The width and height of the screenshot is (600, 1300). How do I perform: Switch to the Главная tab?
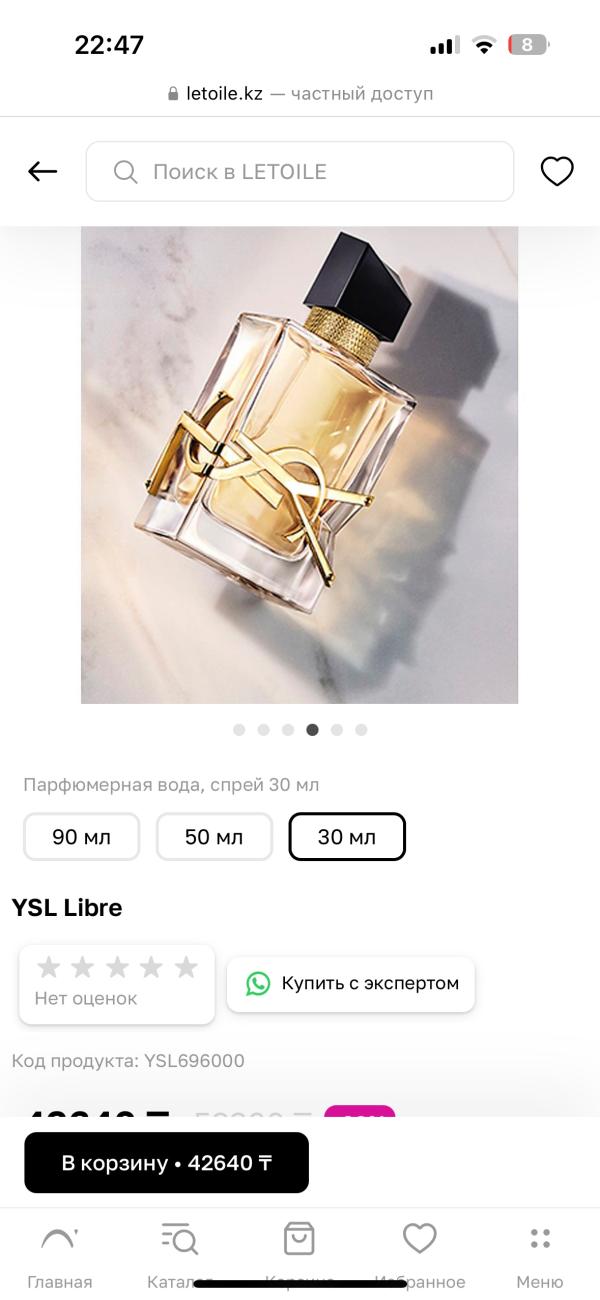tap(59, 1254)
